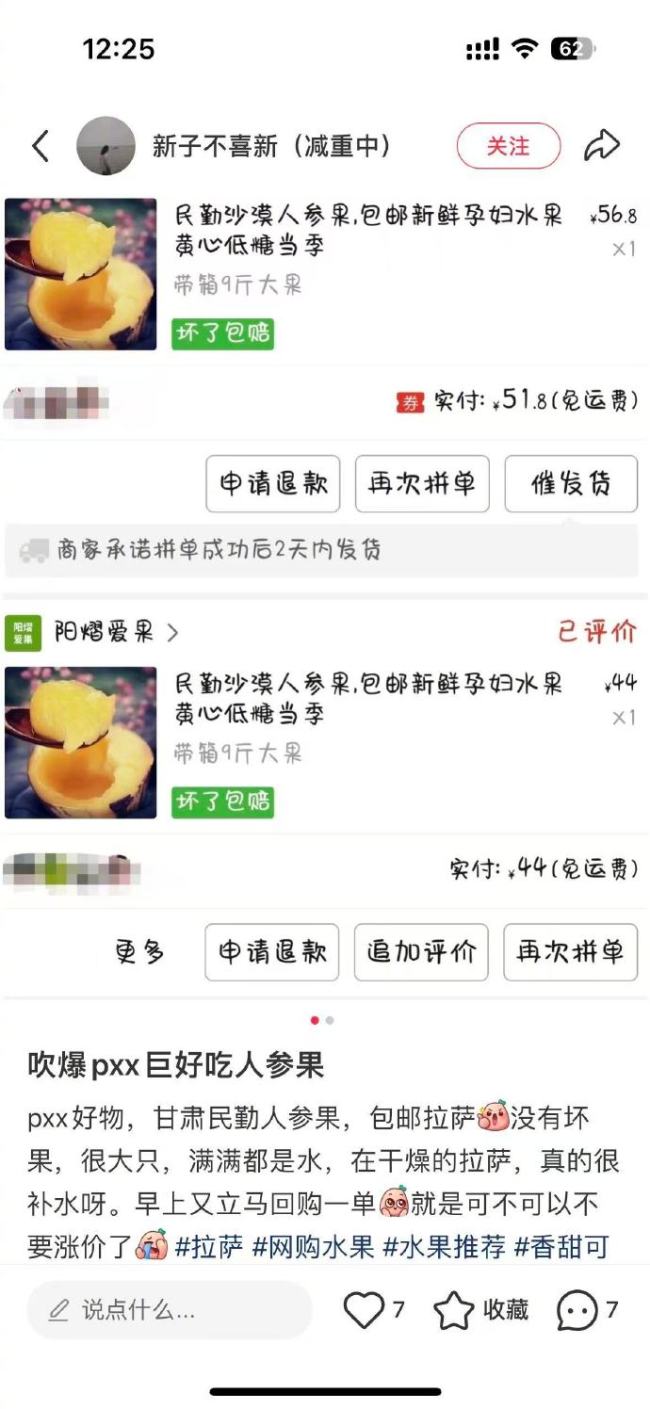Tap the 说点什么 comment field
Screen dimensions: 650x1409
pos(168,1310)
